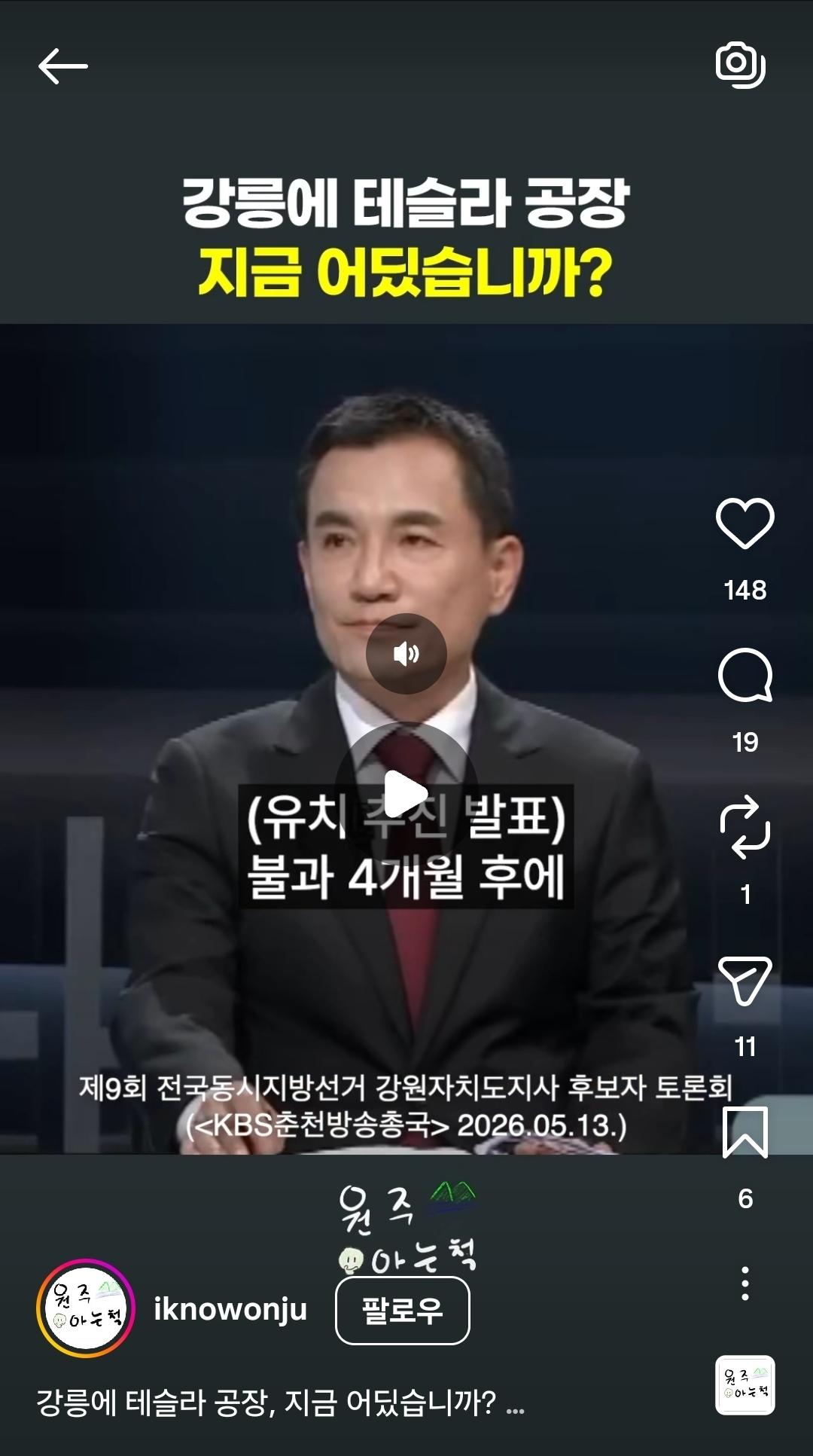Toggle the video sound speaker button

tap(406, 654)
